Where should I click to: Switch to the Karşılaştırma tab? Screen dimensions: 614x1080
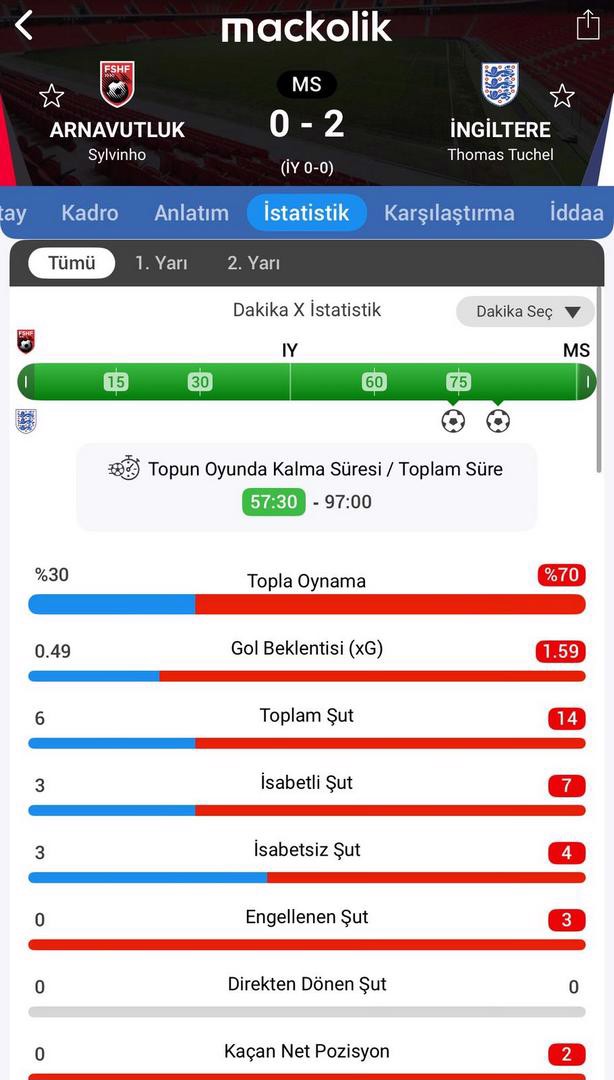(x=449, y=213)
